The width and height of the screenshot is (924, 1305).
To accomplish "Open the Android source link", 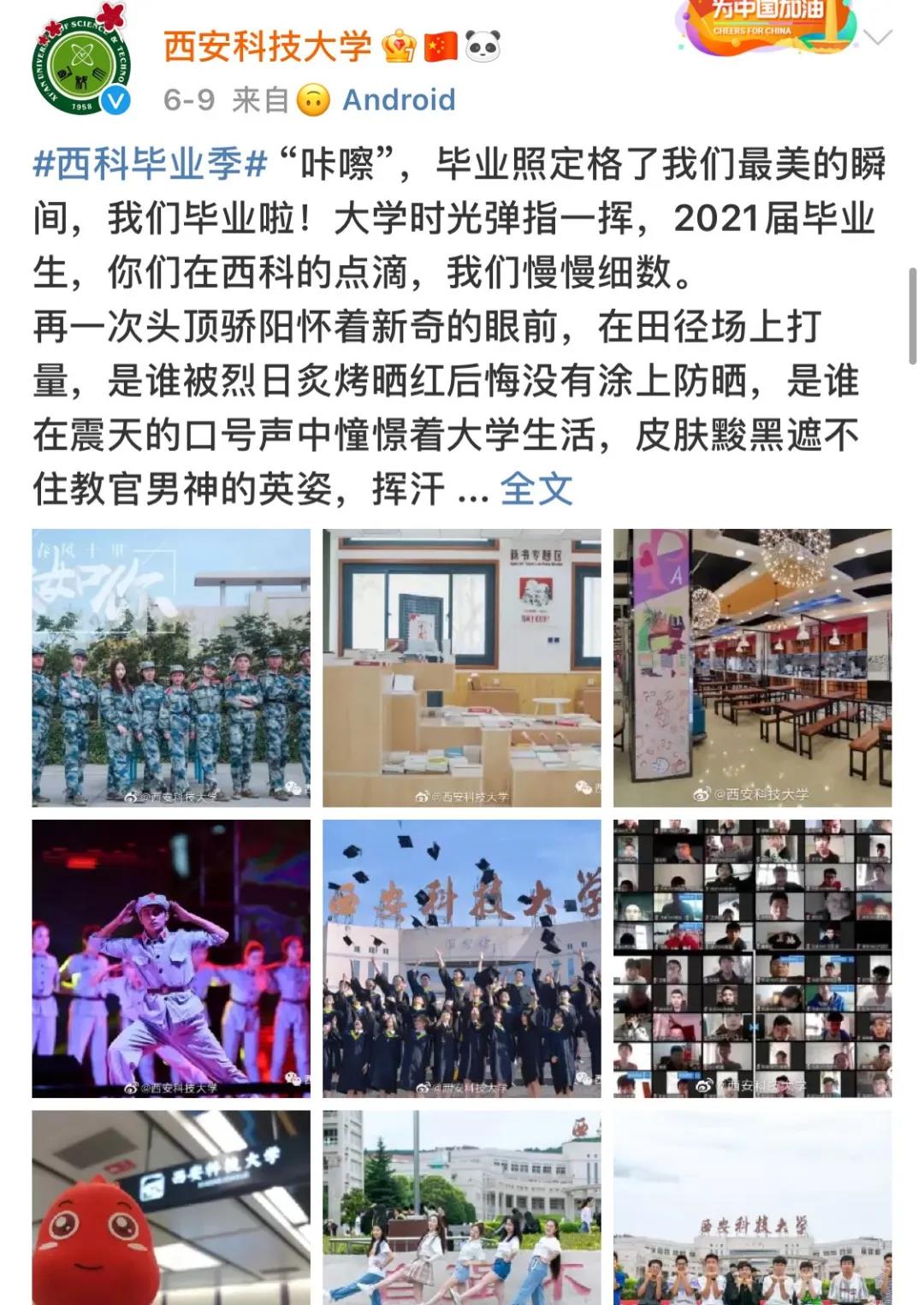I will click(x=399, y=100).
